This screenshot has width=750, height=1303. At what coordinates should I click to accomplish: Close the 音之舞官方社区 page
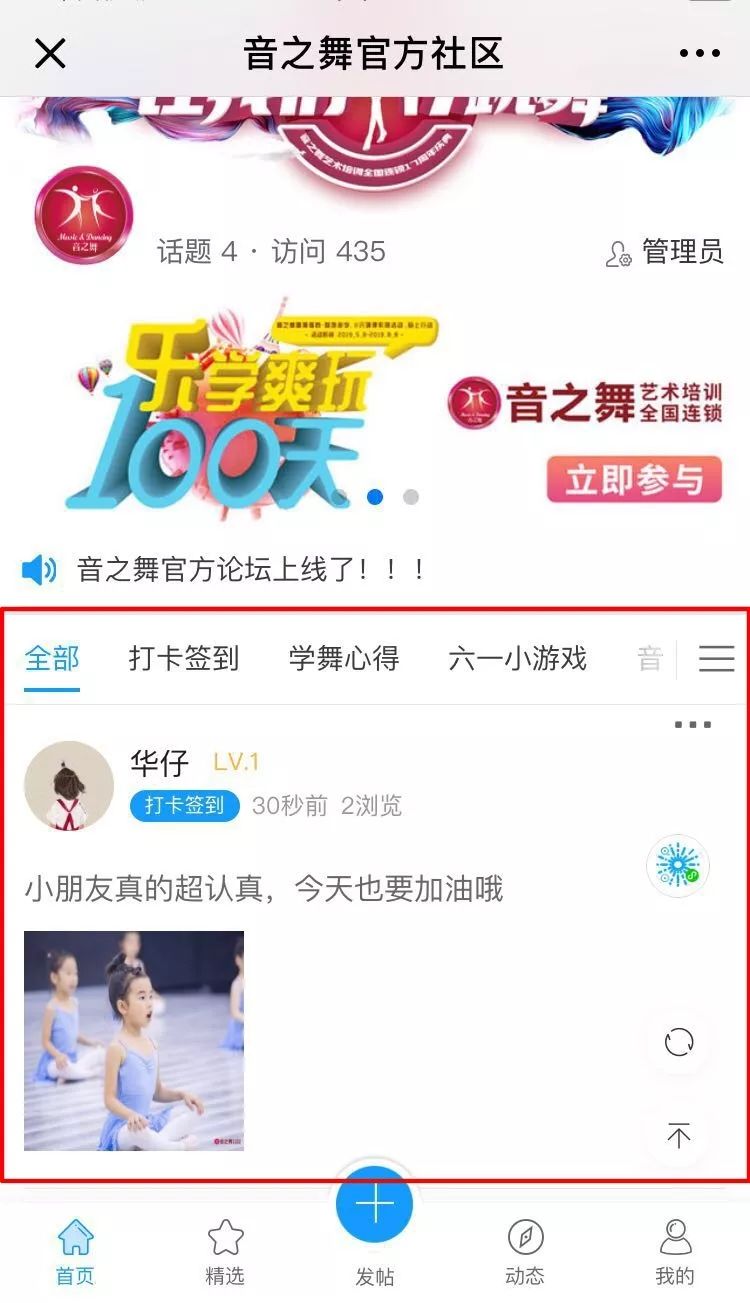click(50, 53)
